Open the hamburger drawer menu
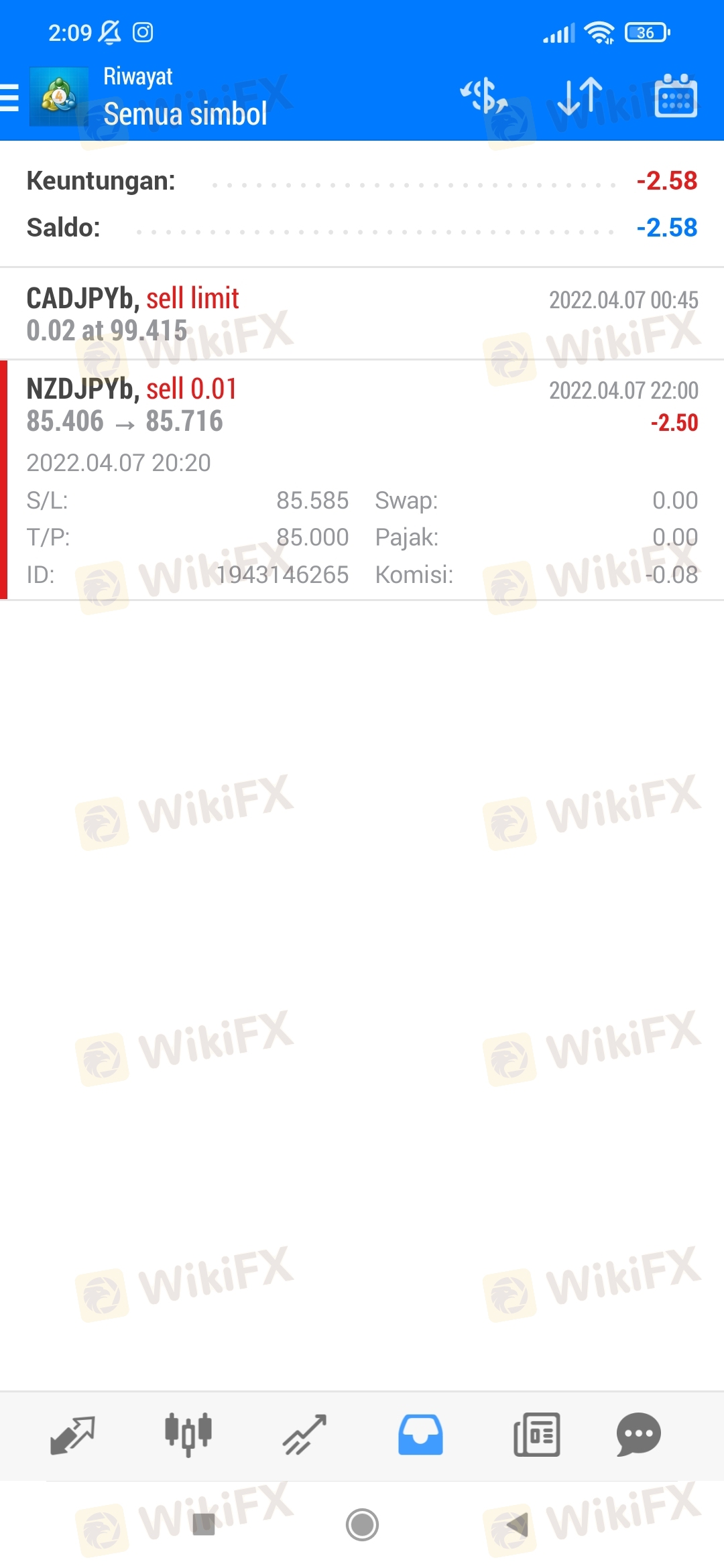 [11, 98]
